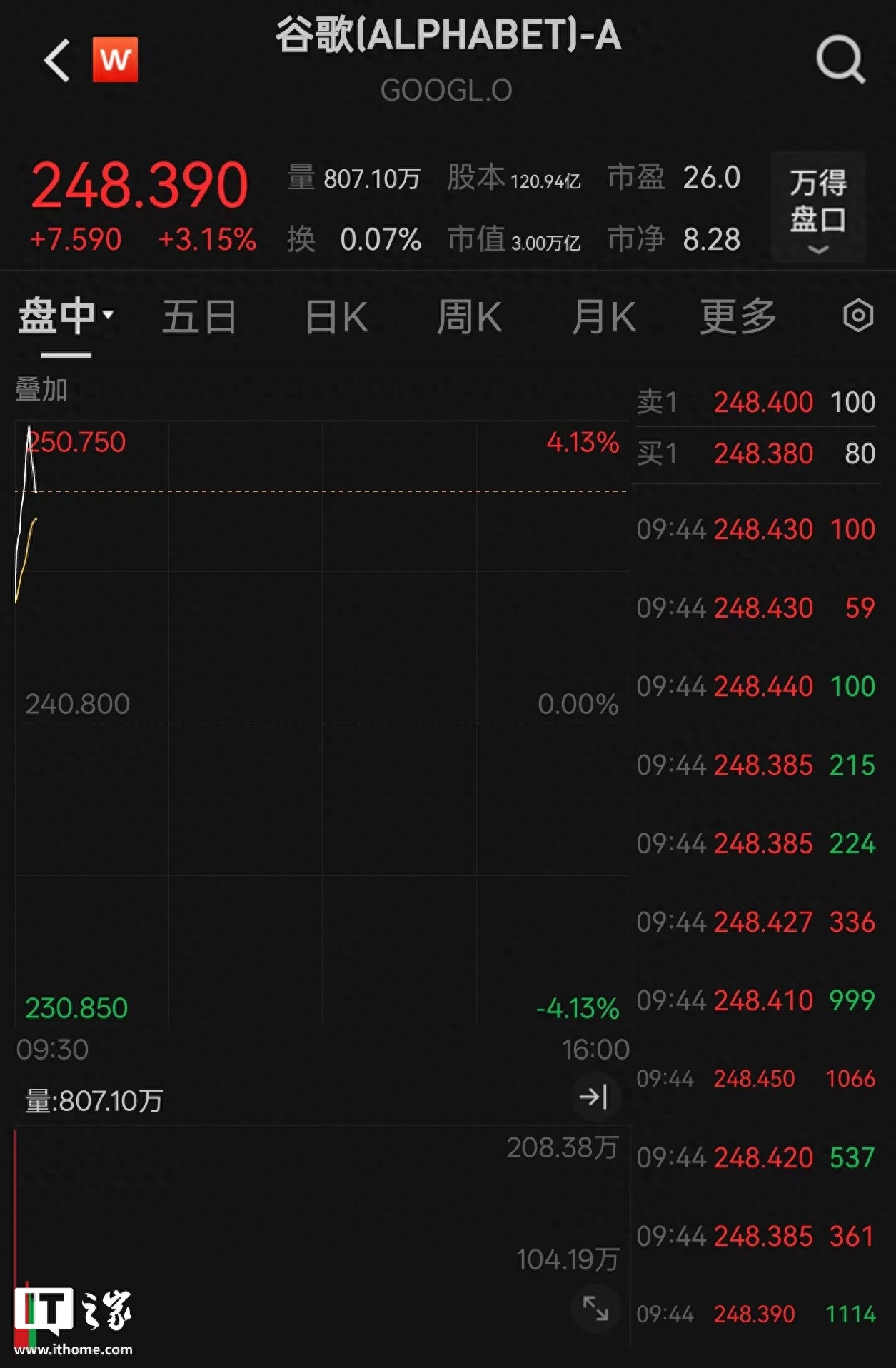Switch to the 日K chart tab
This screenshot has width=896, height=1368.
click(x=336, y=316)
